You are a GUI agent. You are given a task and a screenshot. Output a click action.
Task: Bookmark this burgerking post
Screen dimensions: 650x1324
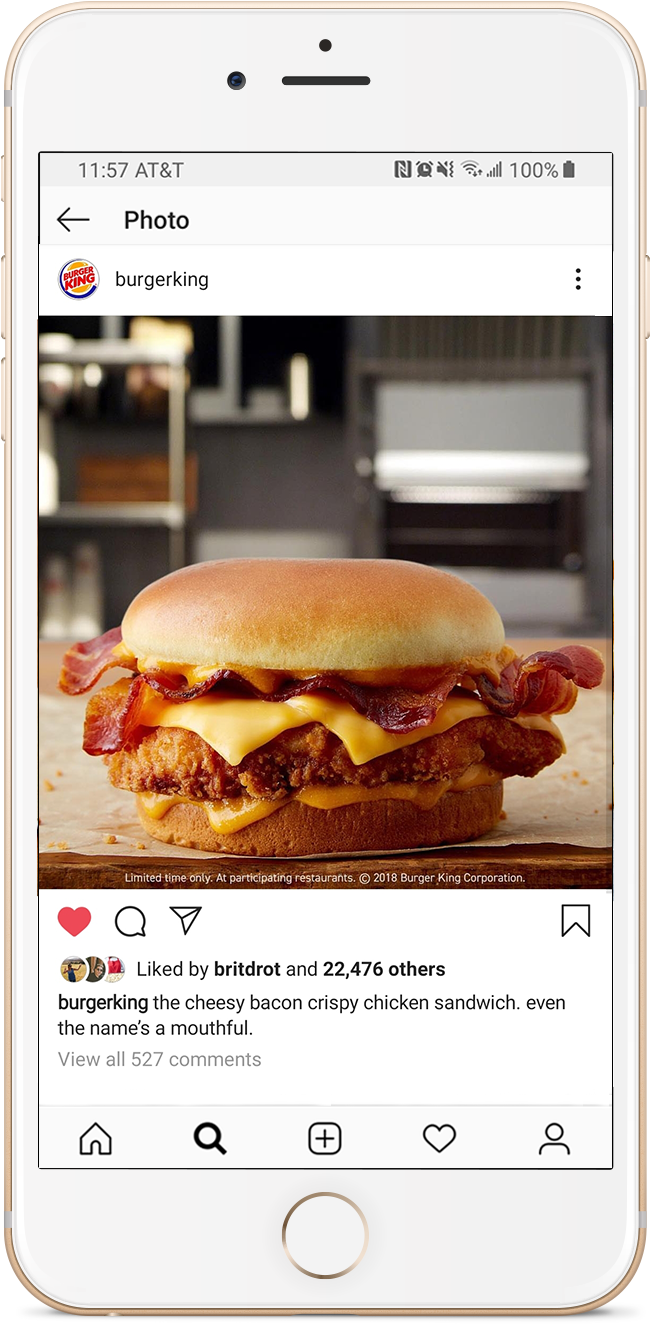(576, 921)
